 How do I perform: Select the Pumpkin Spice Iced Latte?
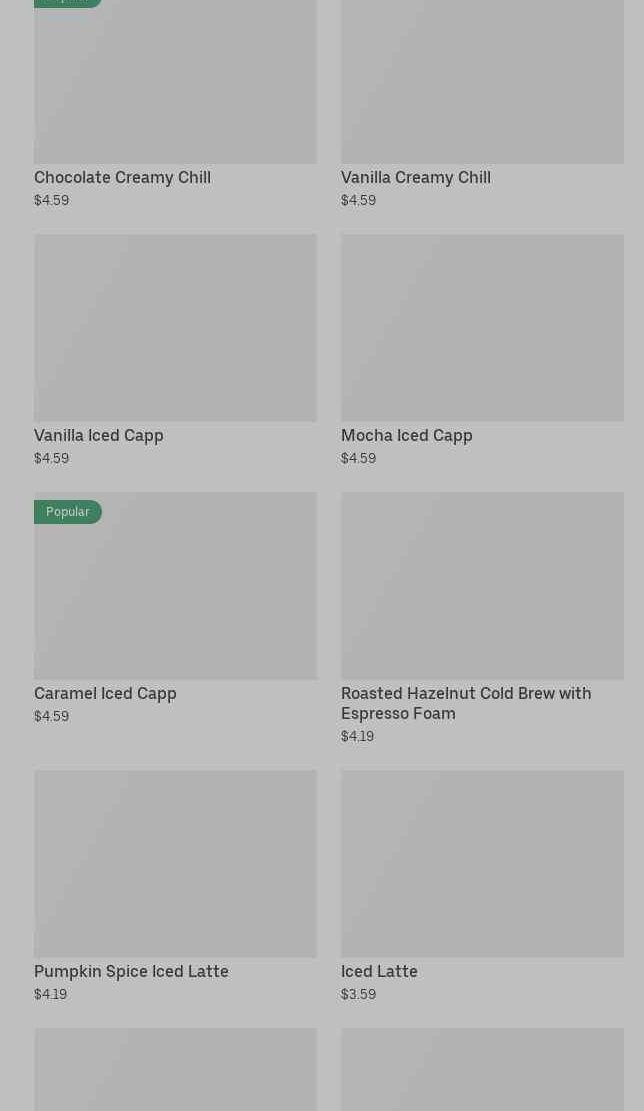[175, 886]
